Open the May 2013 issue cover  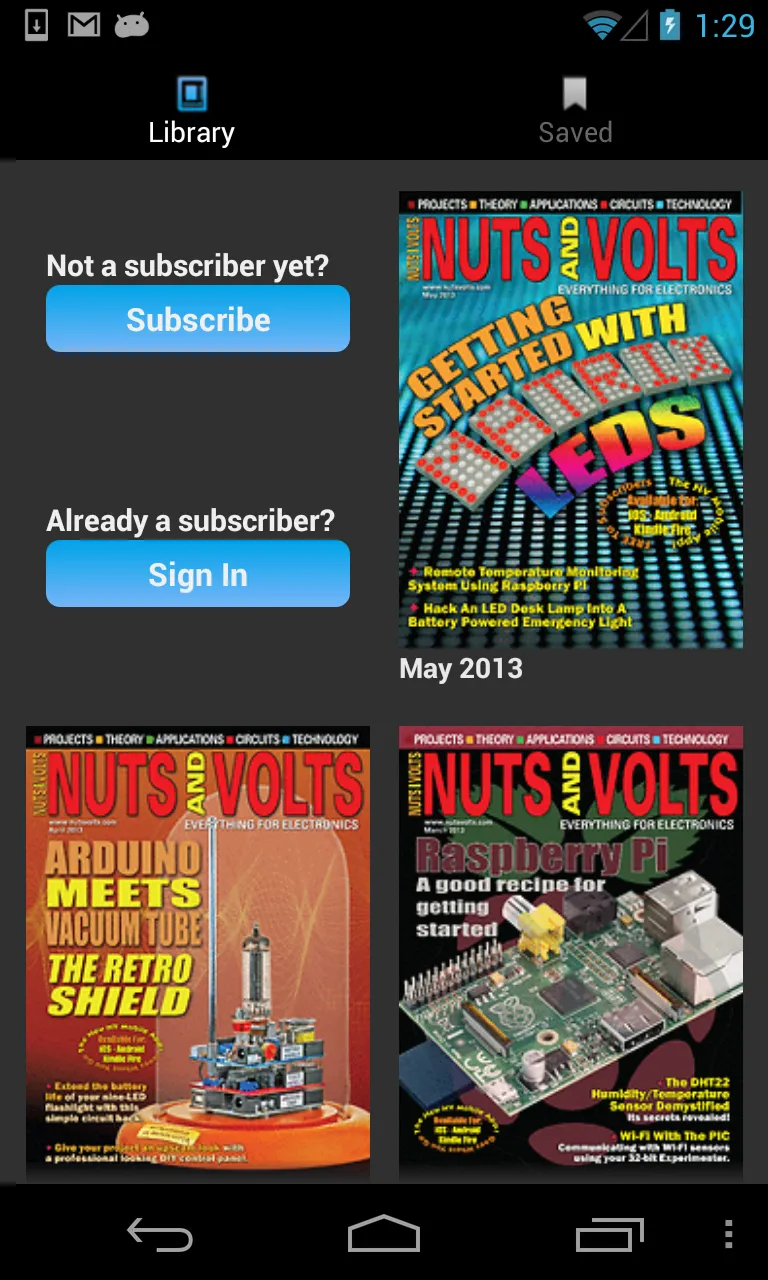coord(571,420)
